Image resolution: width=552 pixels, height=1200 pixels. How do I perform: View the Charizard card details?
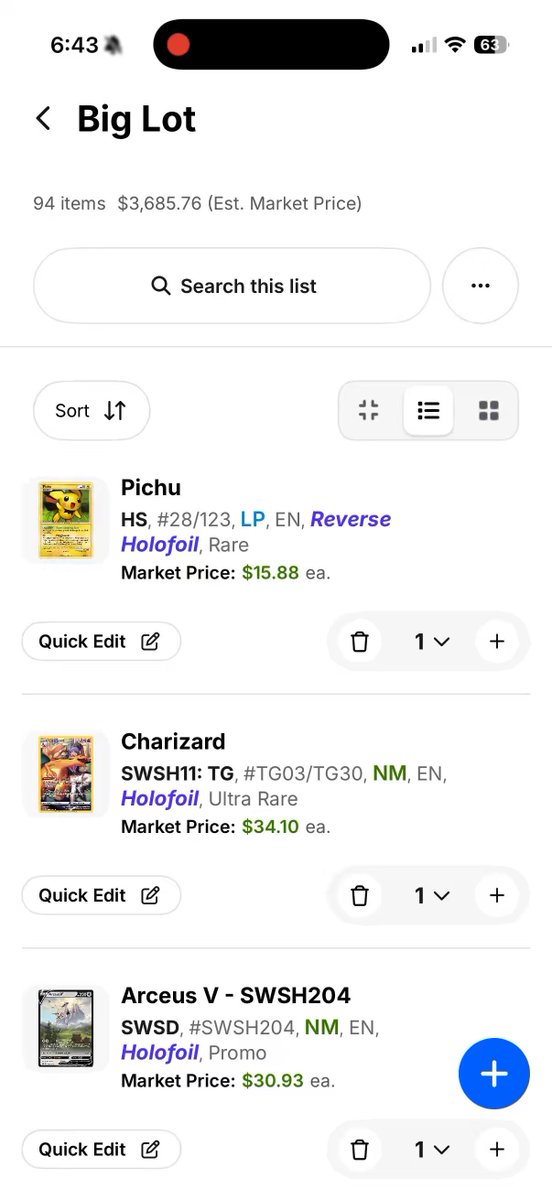[x=66, y=774]
